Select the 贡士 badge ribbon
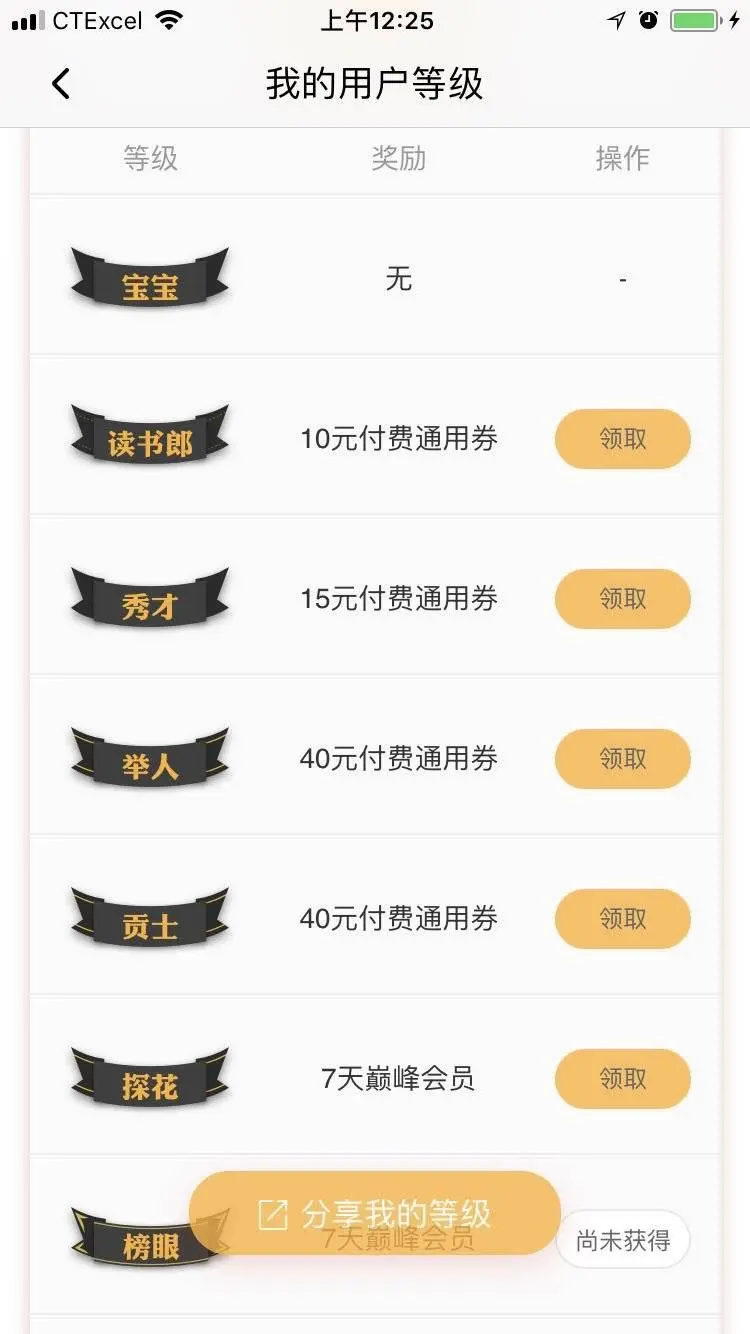Viewport: 750px width, 1334px height. coord(150,918)
